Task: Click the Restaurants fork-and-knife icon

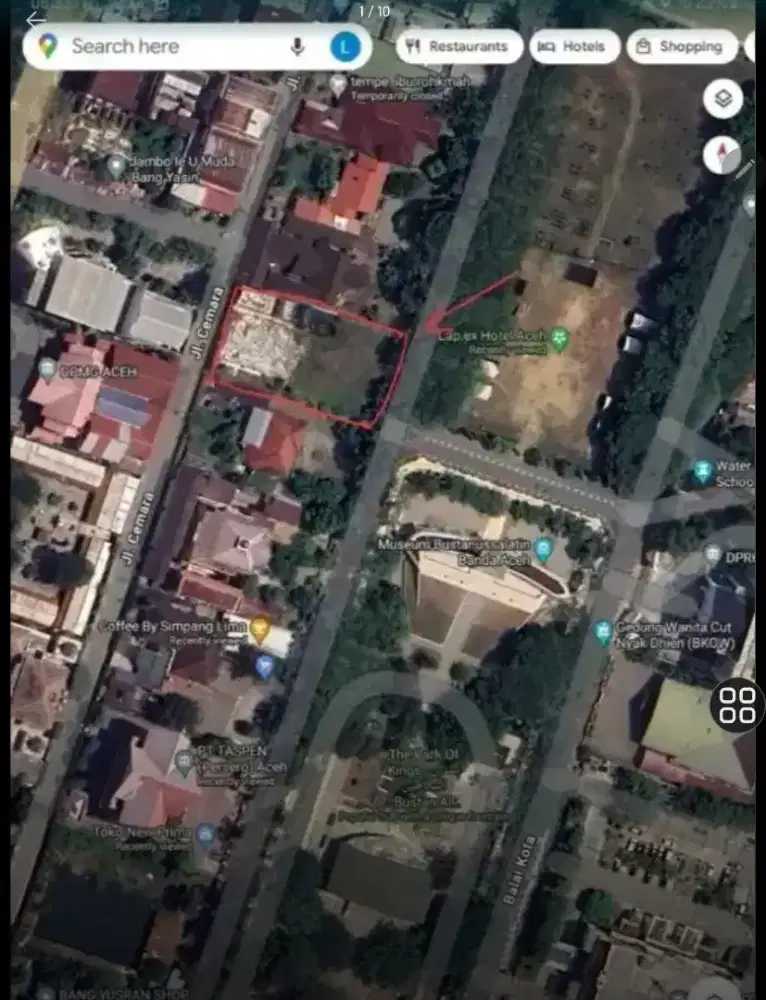Action: 414,46
